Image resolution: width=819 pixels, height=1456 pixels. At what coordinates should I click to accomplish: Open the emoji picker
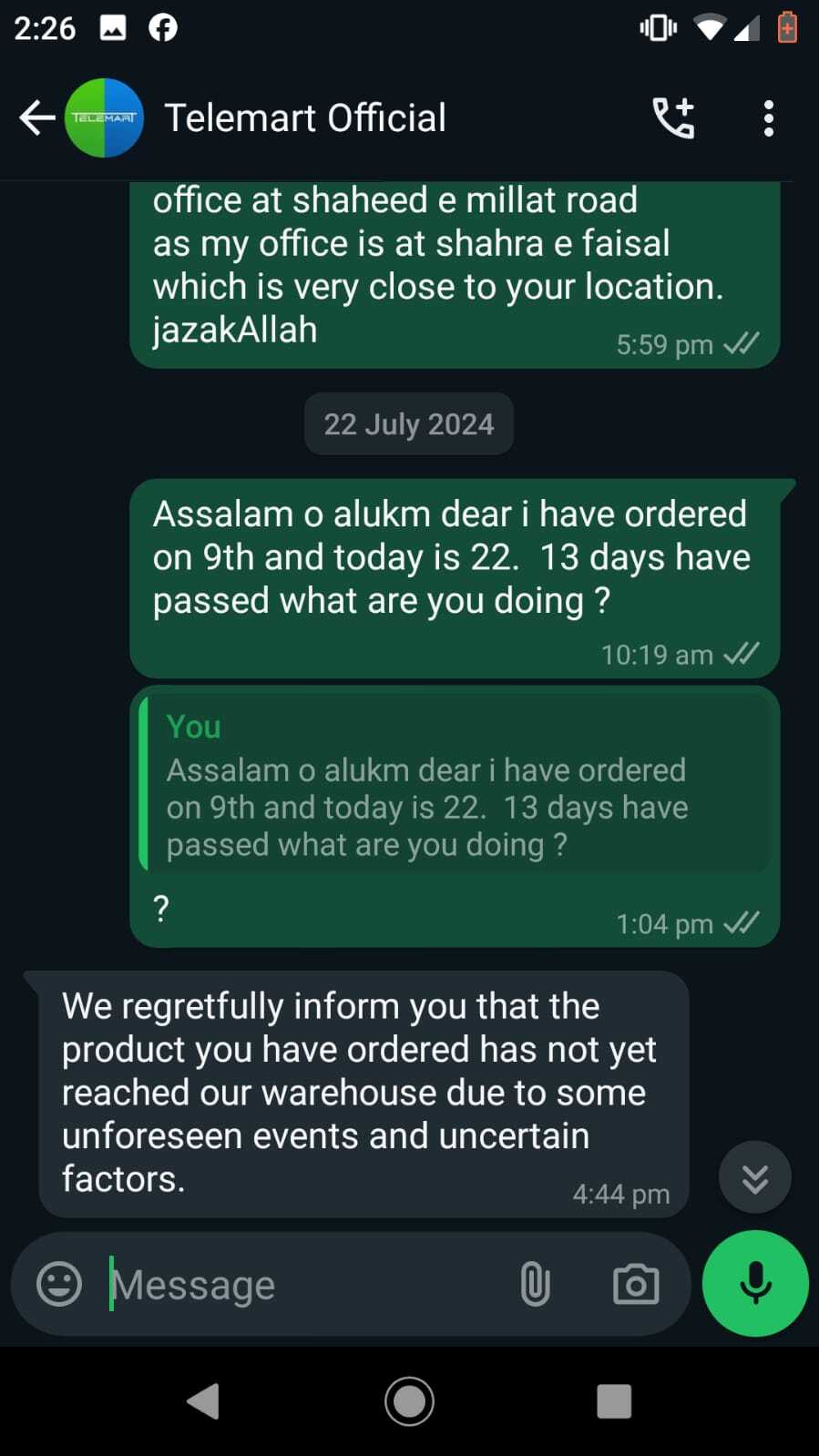[59, 1284]
